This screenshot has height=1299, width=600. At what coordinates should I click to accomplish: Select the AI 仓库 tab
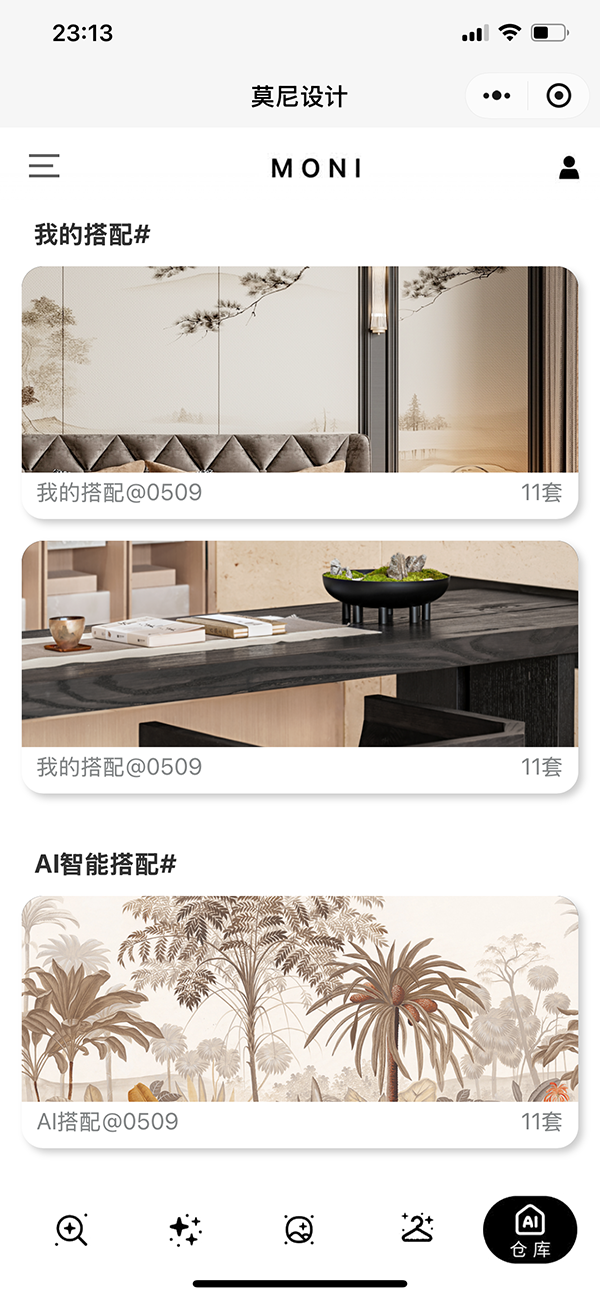(530, 1230)
